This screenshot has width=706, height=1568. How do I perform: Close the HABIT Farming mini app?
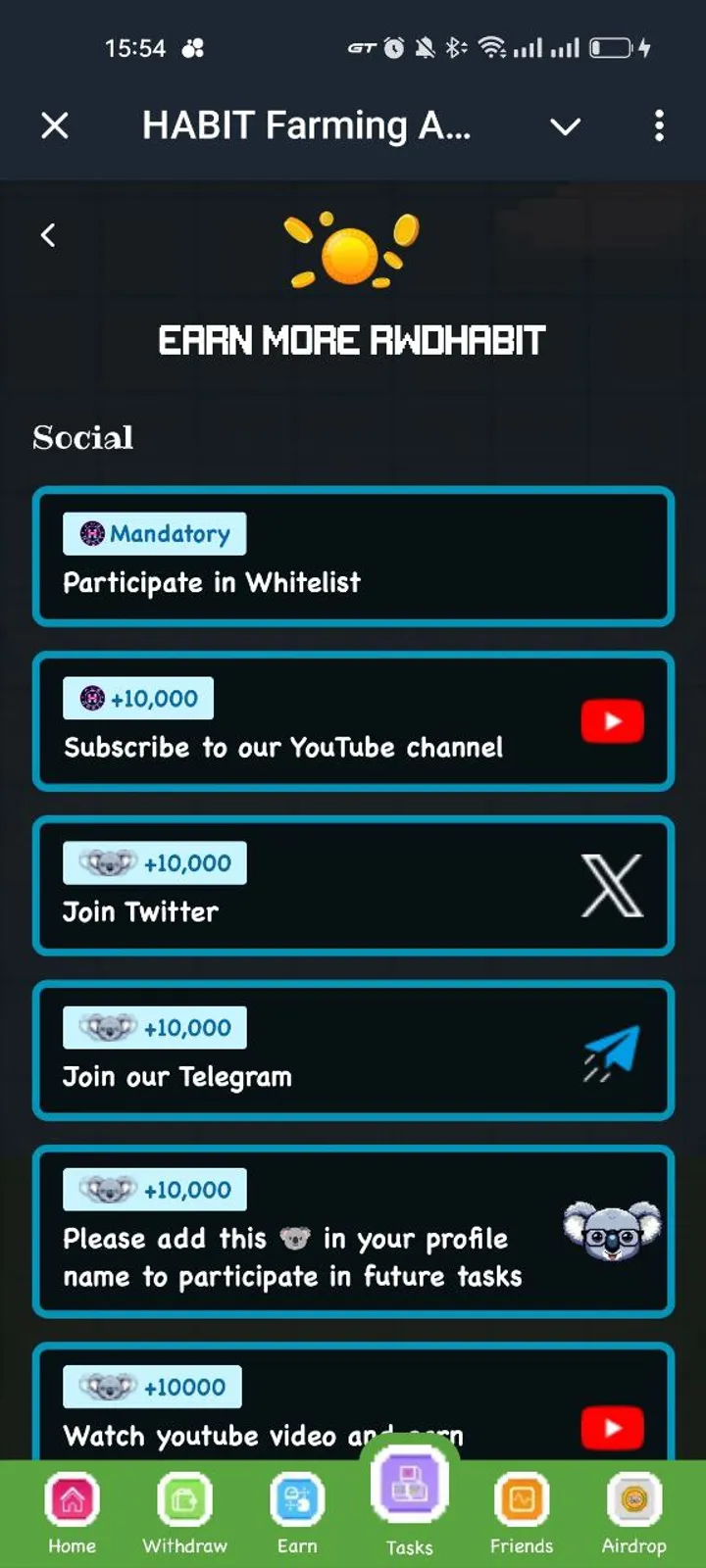tap(55, 125)
